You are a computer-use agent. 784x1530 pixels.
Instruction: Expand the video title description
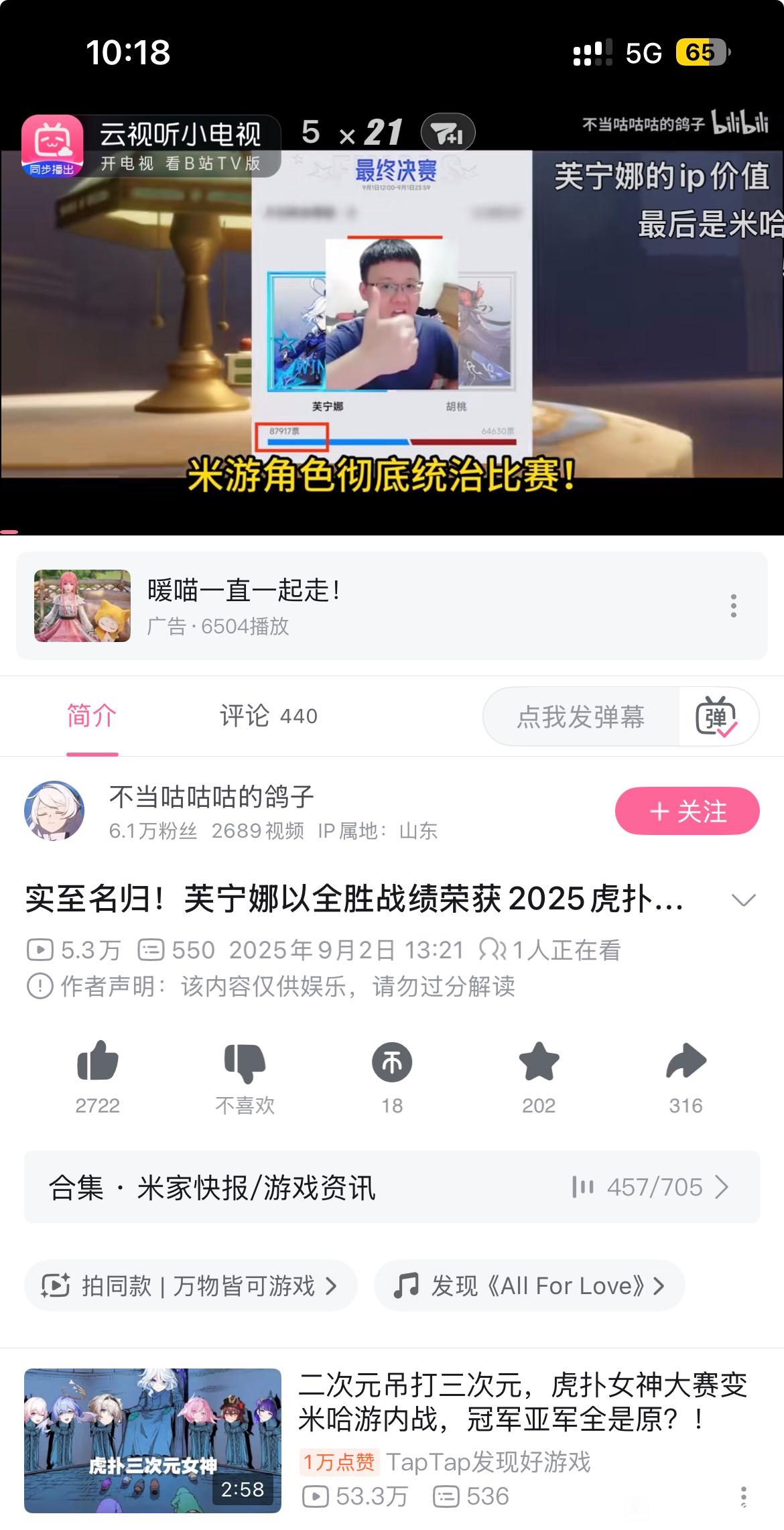[x=743, y=899]
